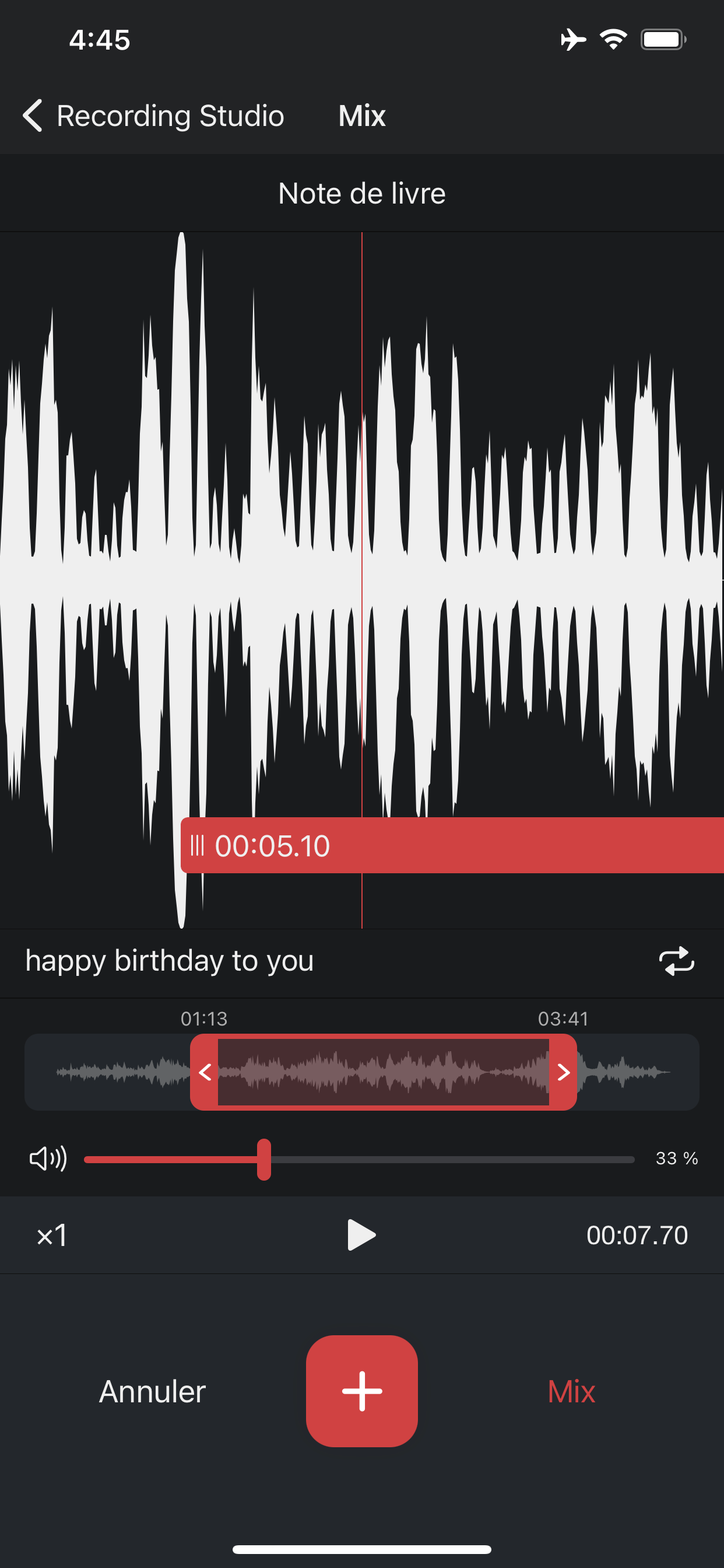
Task: Tap the Note de livre track title
Action: pos(361,193)
